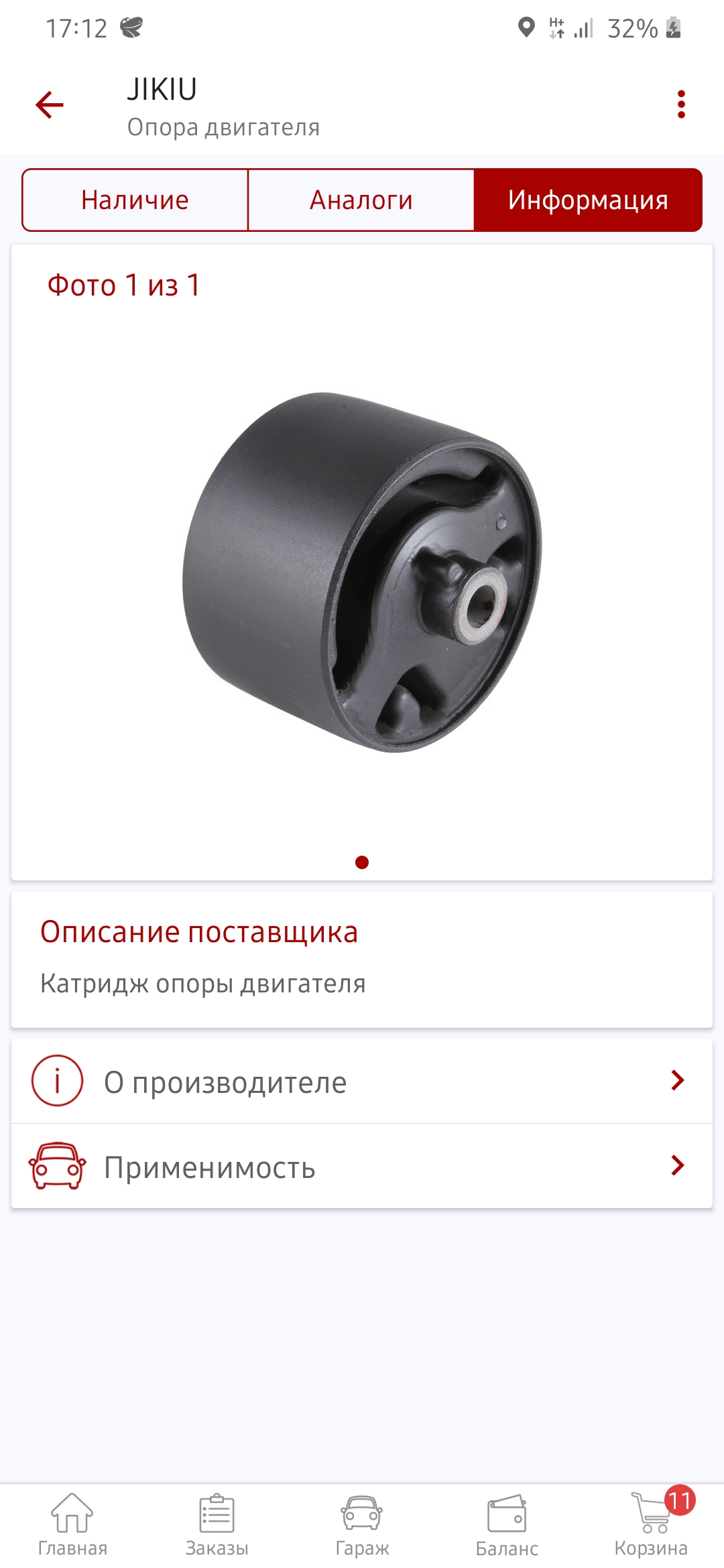Open the three-dot overflow menu
The height and width of the screenshot is (1568, 724).
[x=681, y=105]
